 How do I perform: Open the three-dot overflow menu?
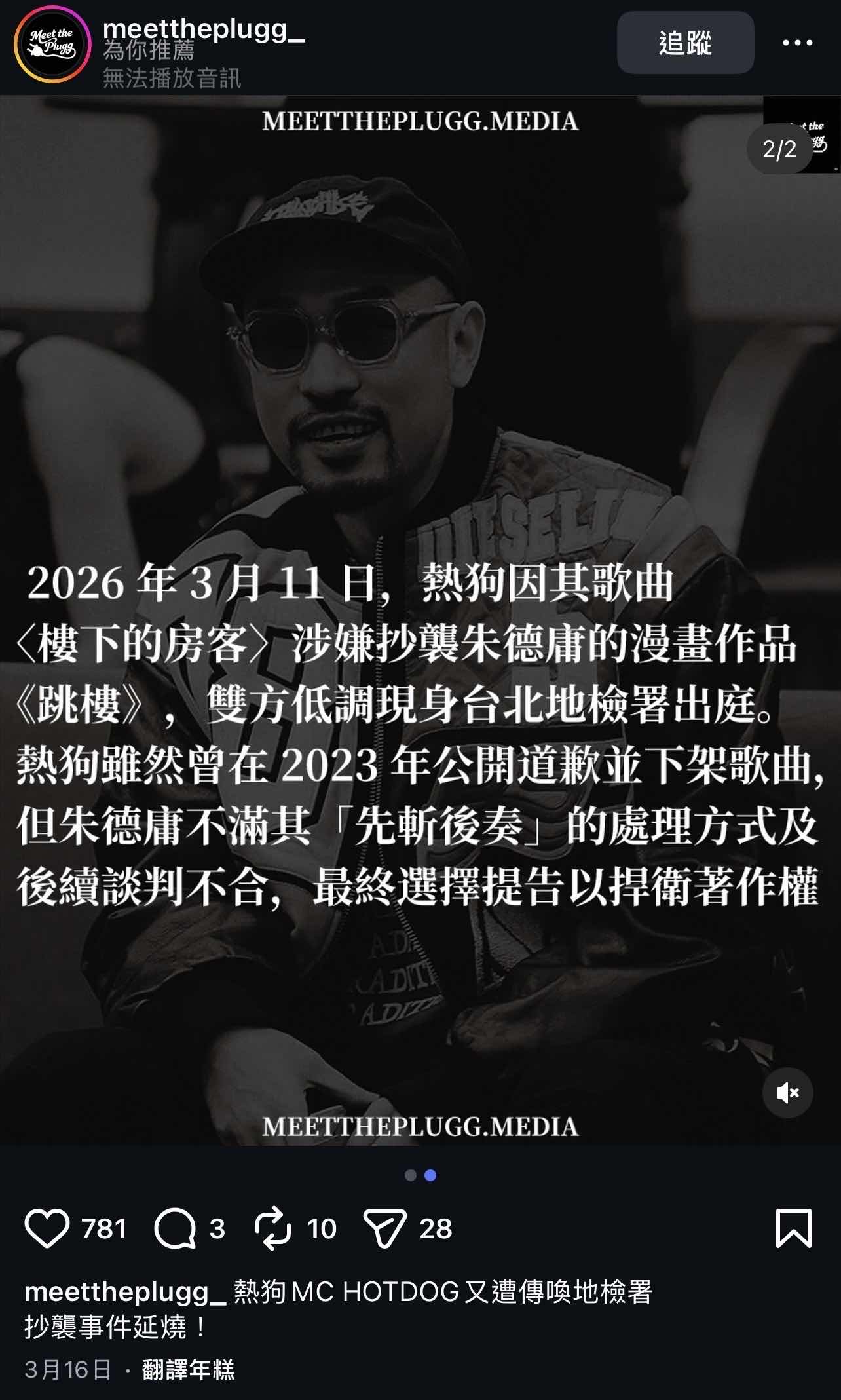[x=797, y=43]
